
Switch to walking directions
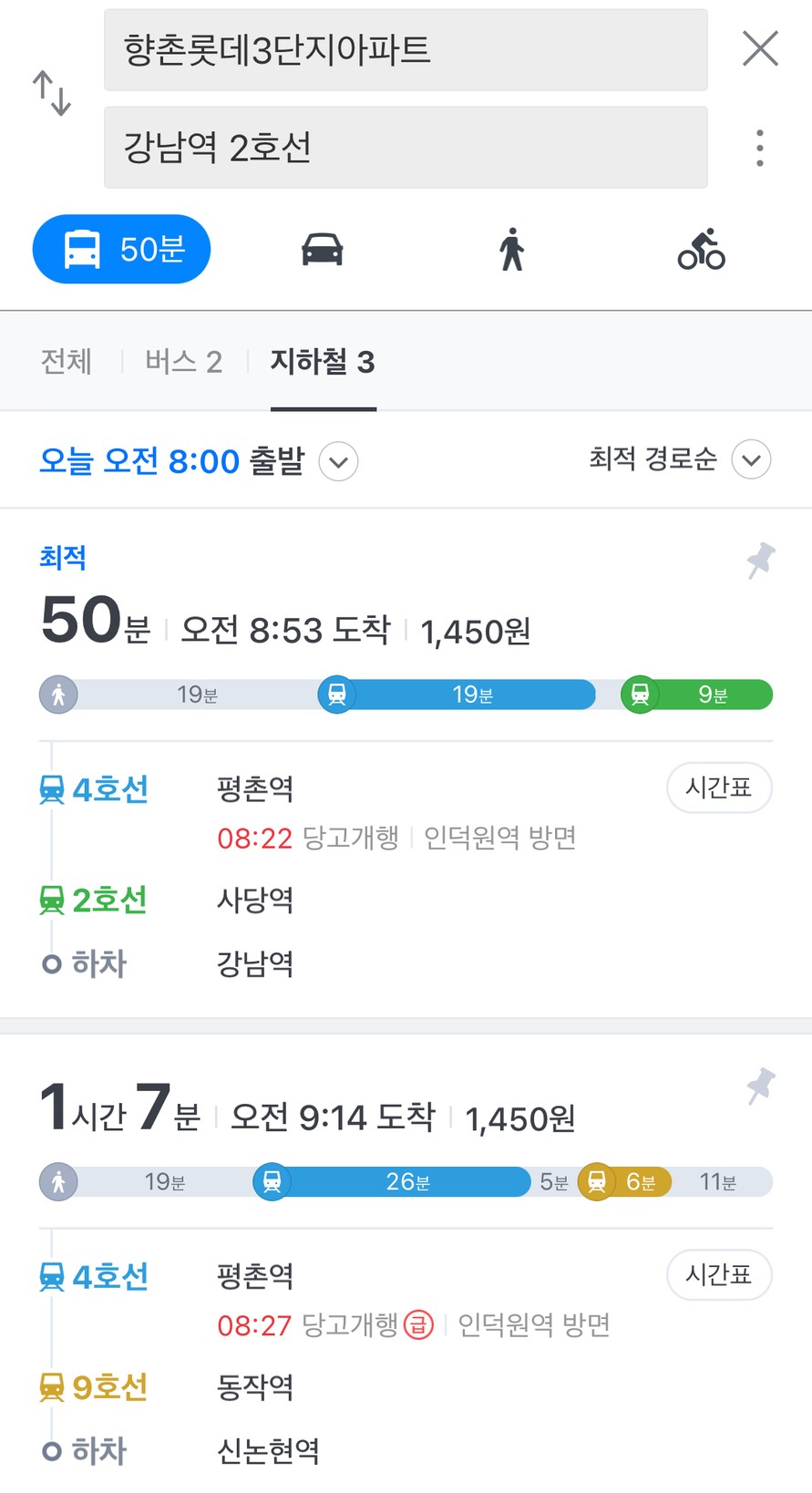tap(512, 249)
